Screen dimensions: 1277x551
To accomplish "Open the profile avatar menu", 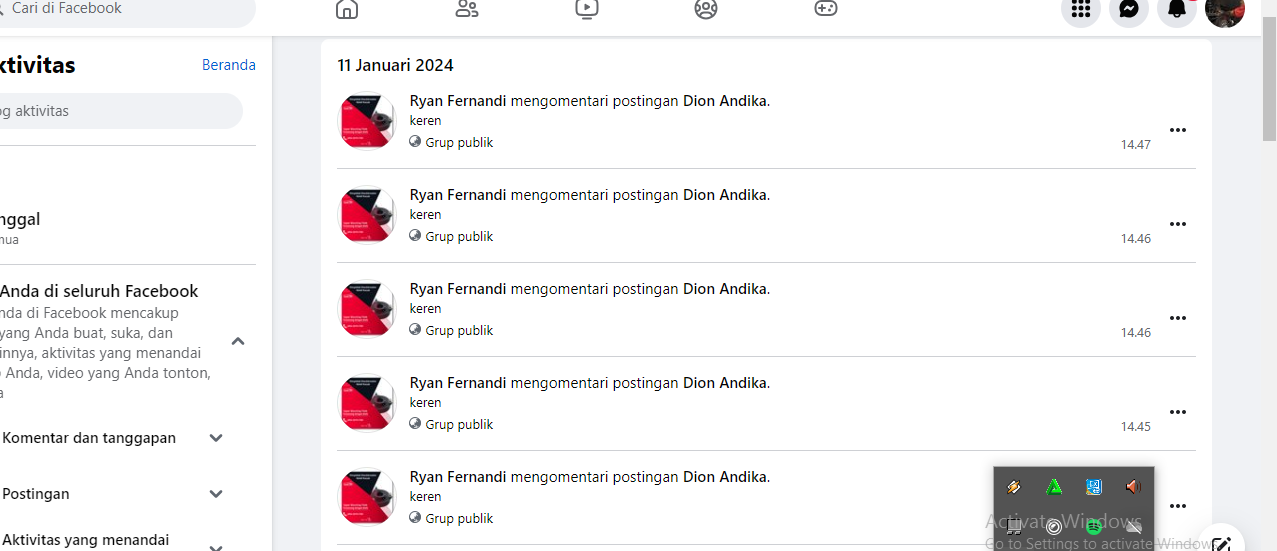I will (x=1224, y=10).
